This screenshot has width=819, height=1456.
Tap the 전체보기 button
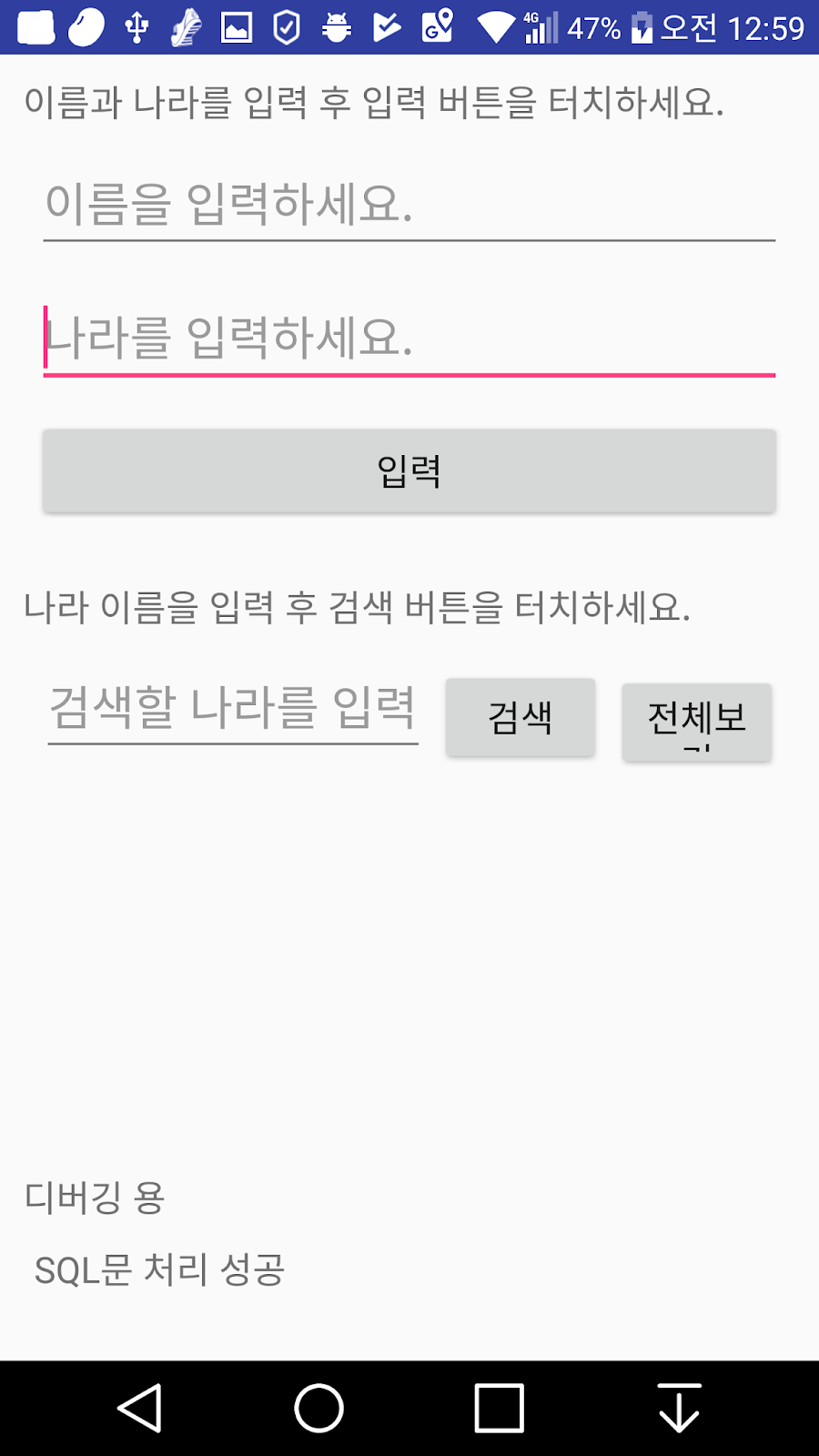[697, 722]
